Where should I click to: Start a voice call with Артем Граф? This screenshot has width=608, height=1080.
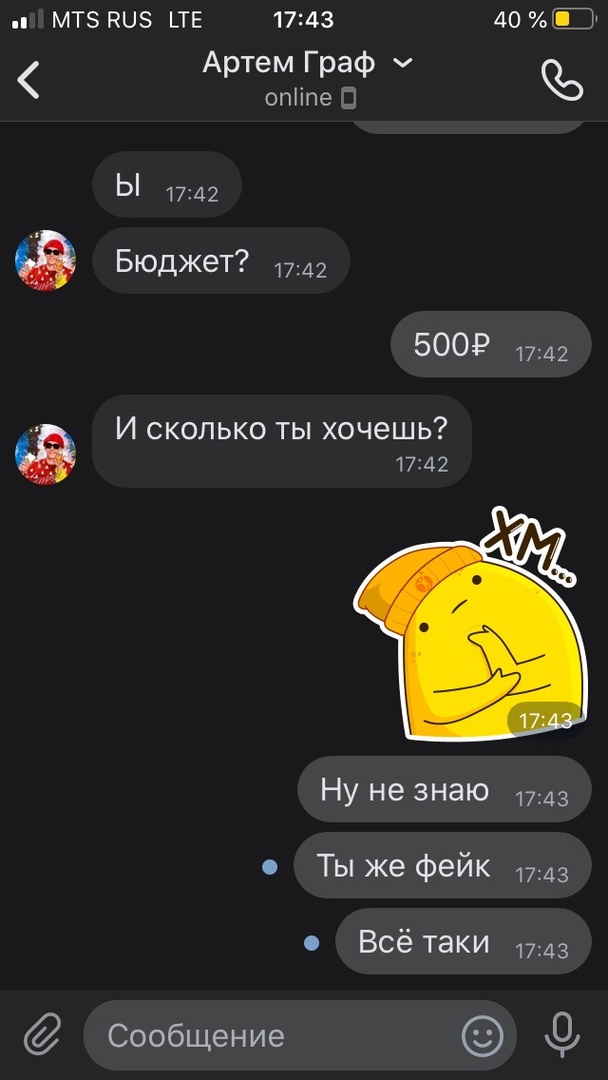561,80
